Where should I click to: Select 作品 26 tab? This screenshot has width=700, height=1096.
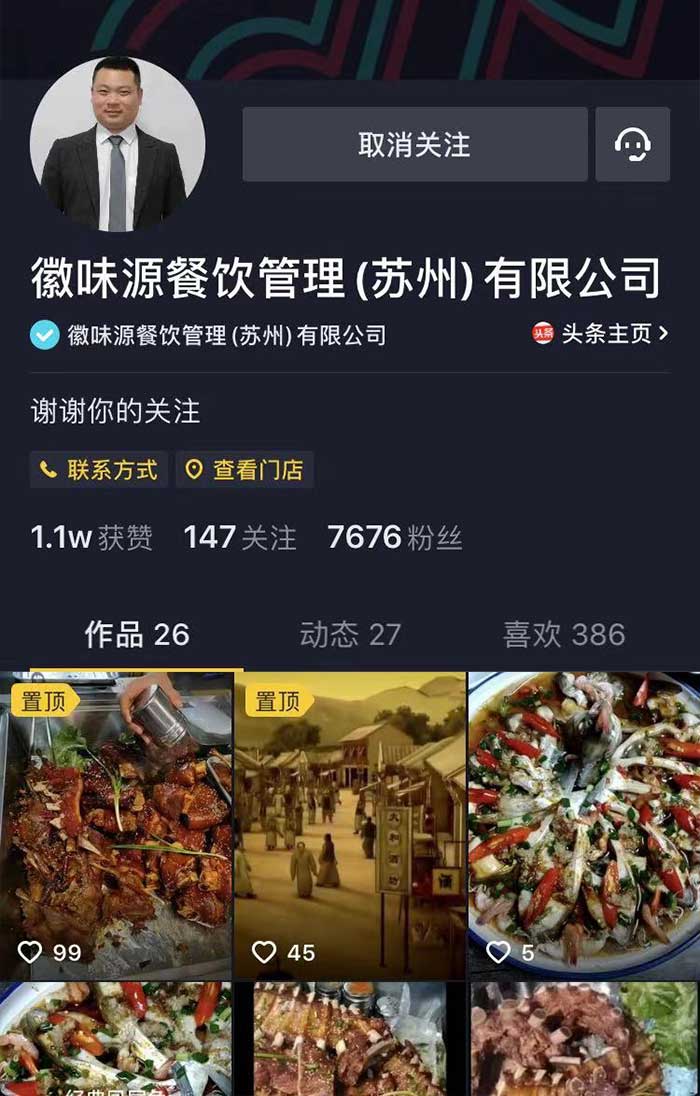point(137,634)
